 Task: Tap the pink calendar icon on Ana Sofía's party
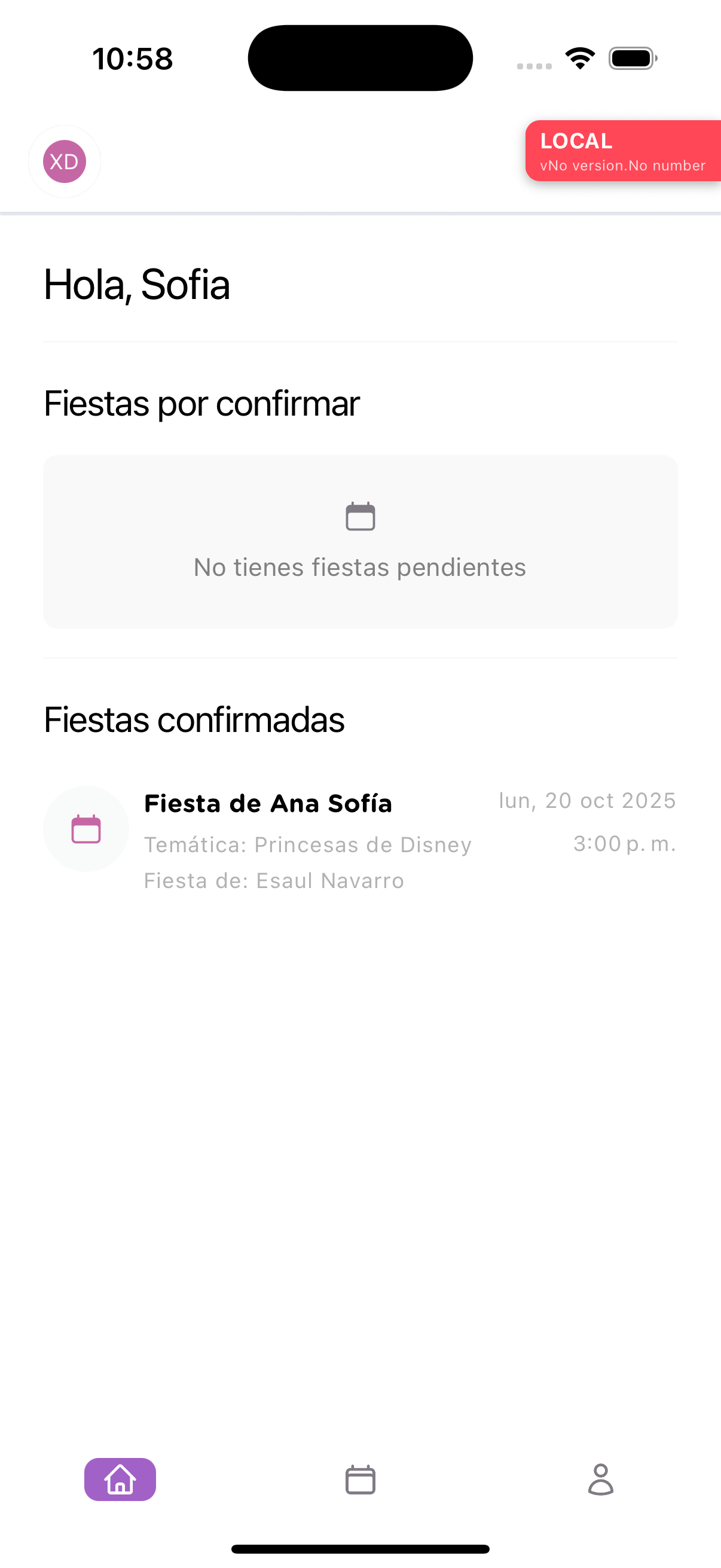pyautogui.click(x=85, y=829)
